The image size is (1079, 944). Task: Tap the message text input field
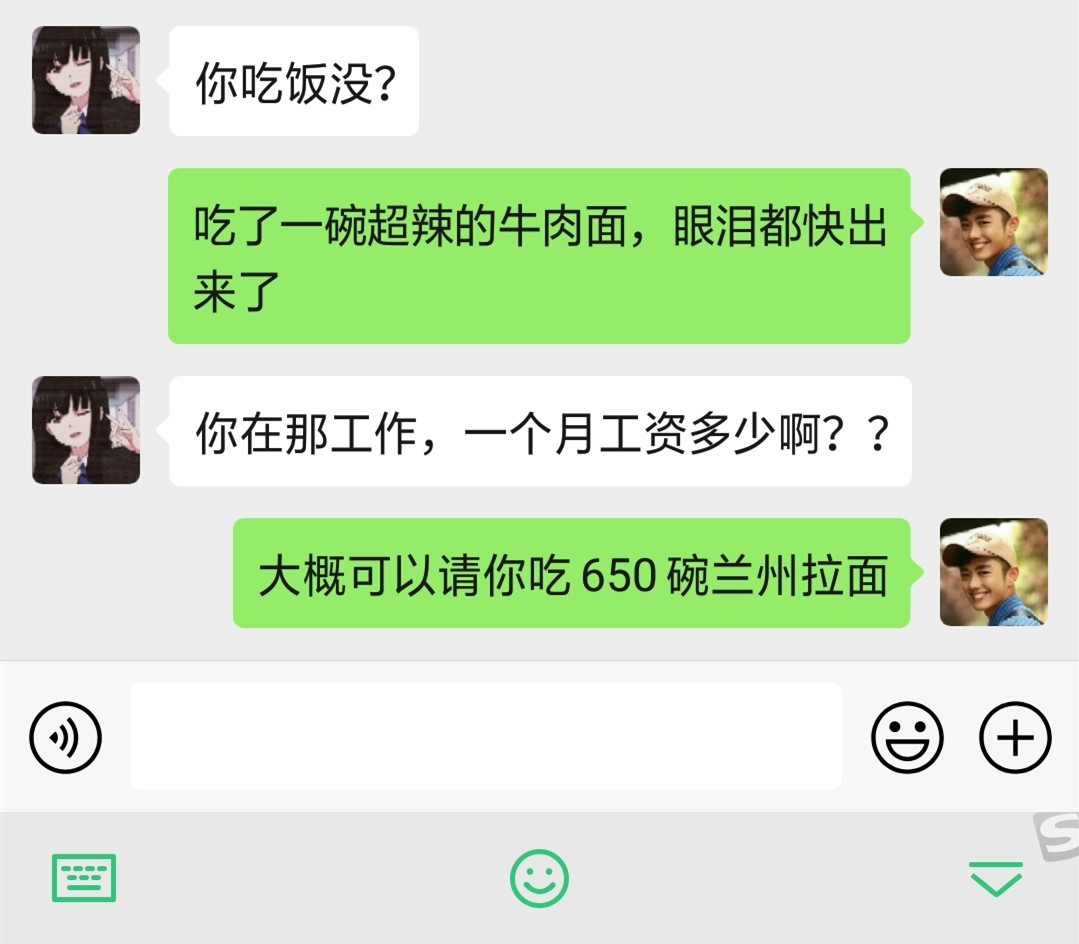tap(485, 737)
